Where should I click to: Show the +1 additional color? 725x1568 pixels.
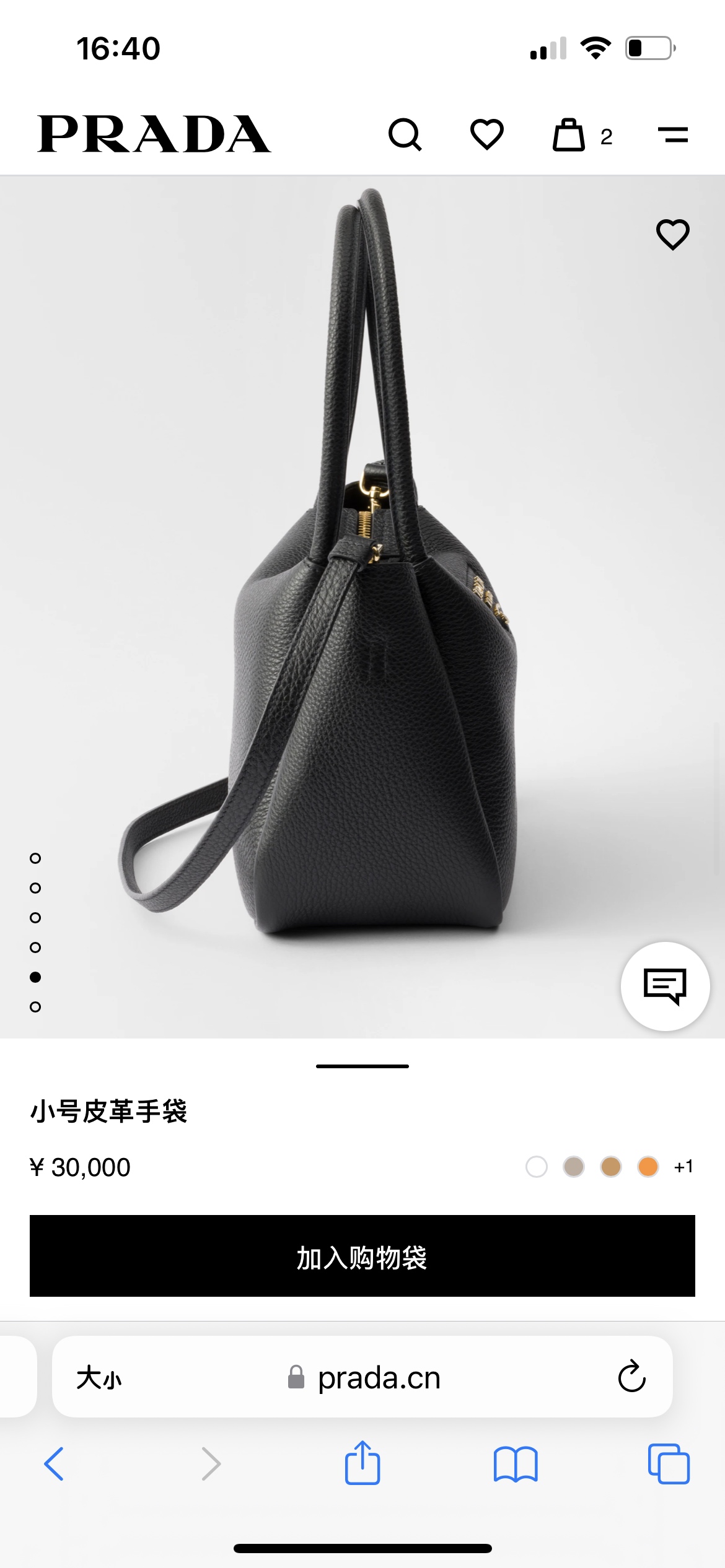click(x=683, y=1167)
